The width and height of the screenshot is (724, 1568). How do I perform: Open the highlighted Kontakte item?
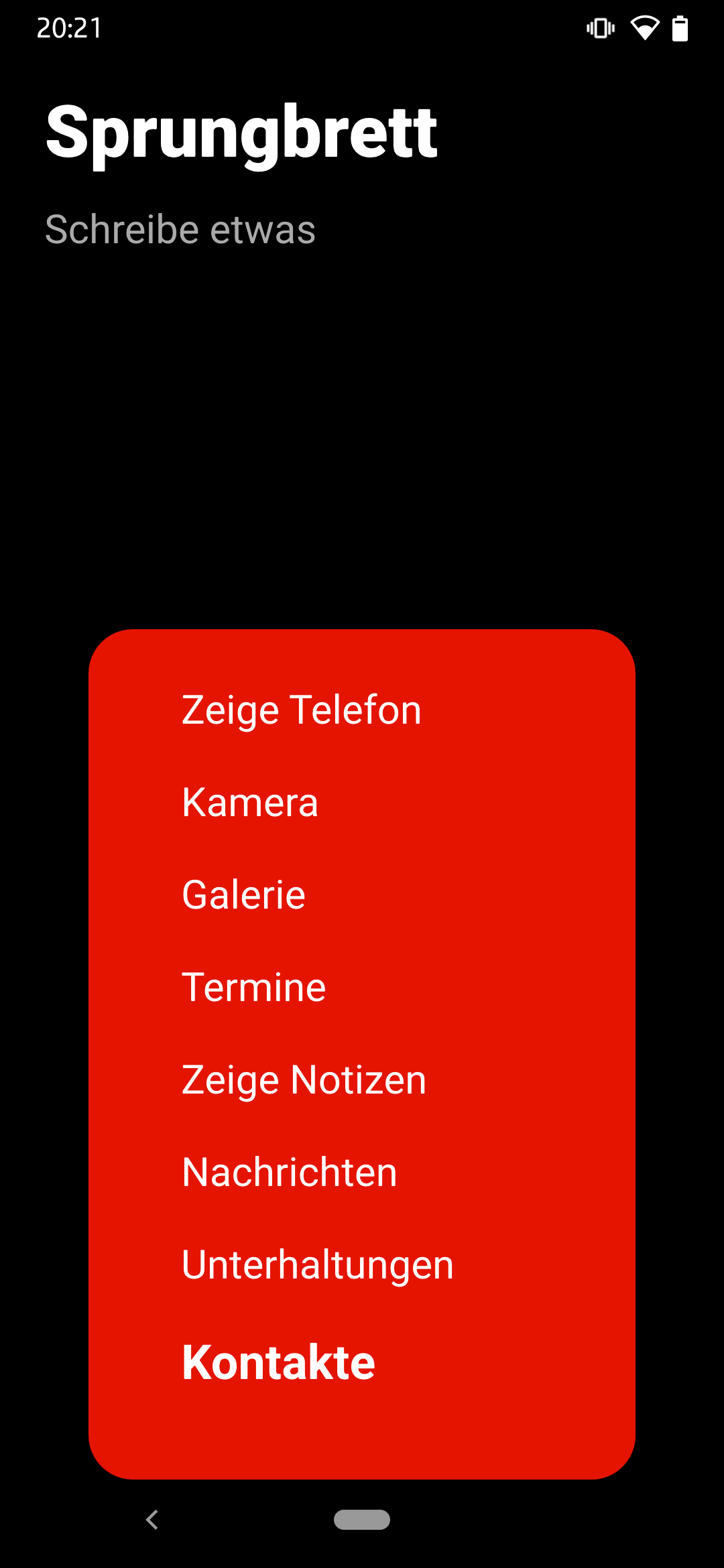click(x=278, y=1362)
